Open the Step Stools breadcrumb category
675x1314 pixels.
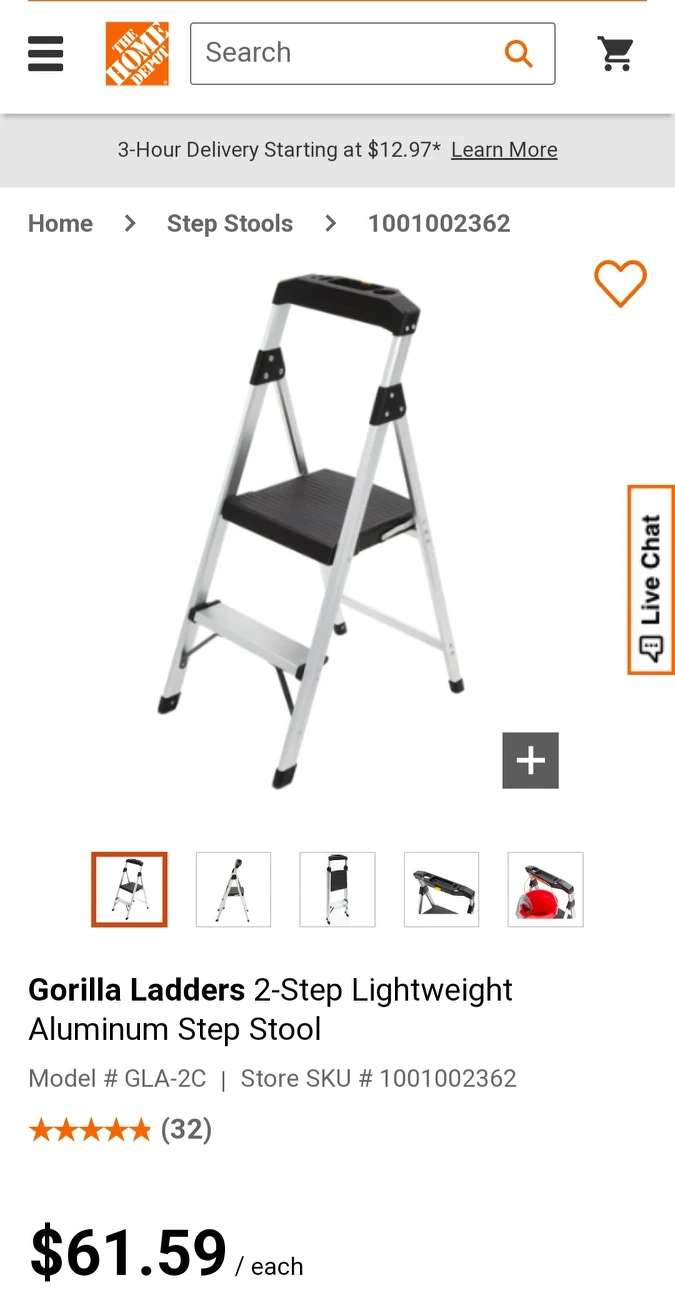point(230,223)
